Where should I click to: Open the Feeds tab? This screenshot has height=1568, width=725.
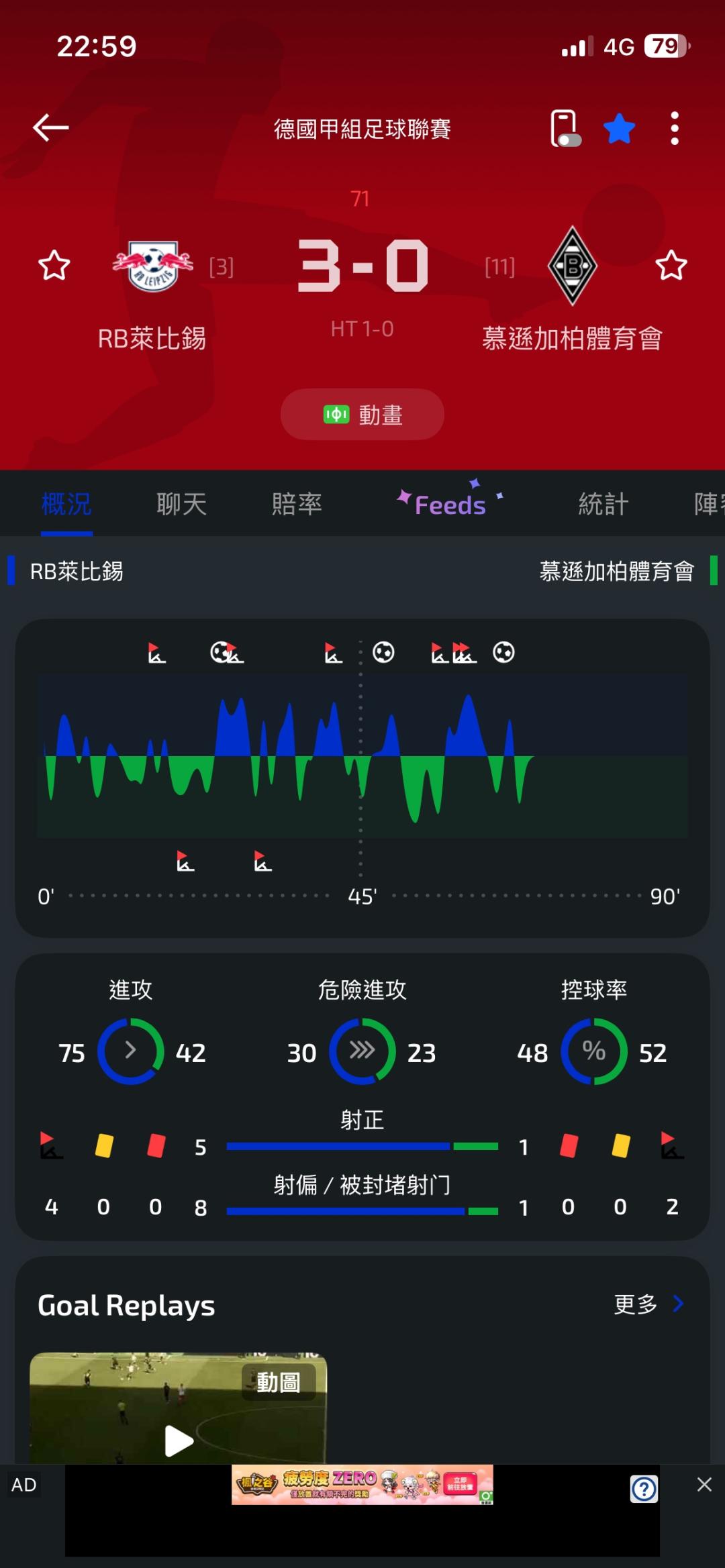pyautogui.click(x=450, y=504)
